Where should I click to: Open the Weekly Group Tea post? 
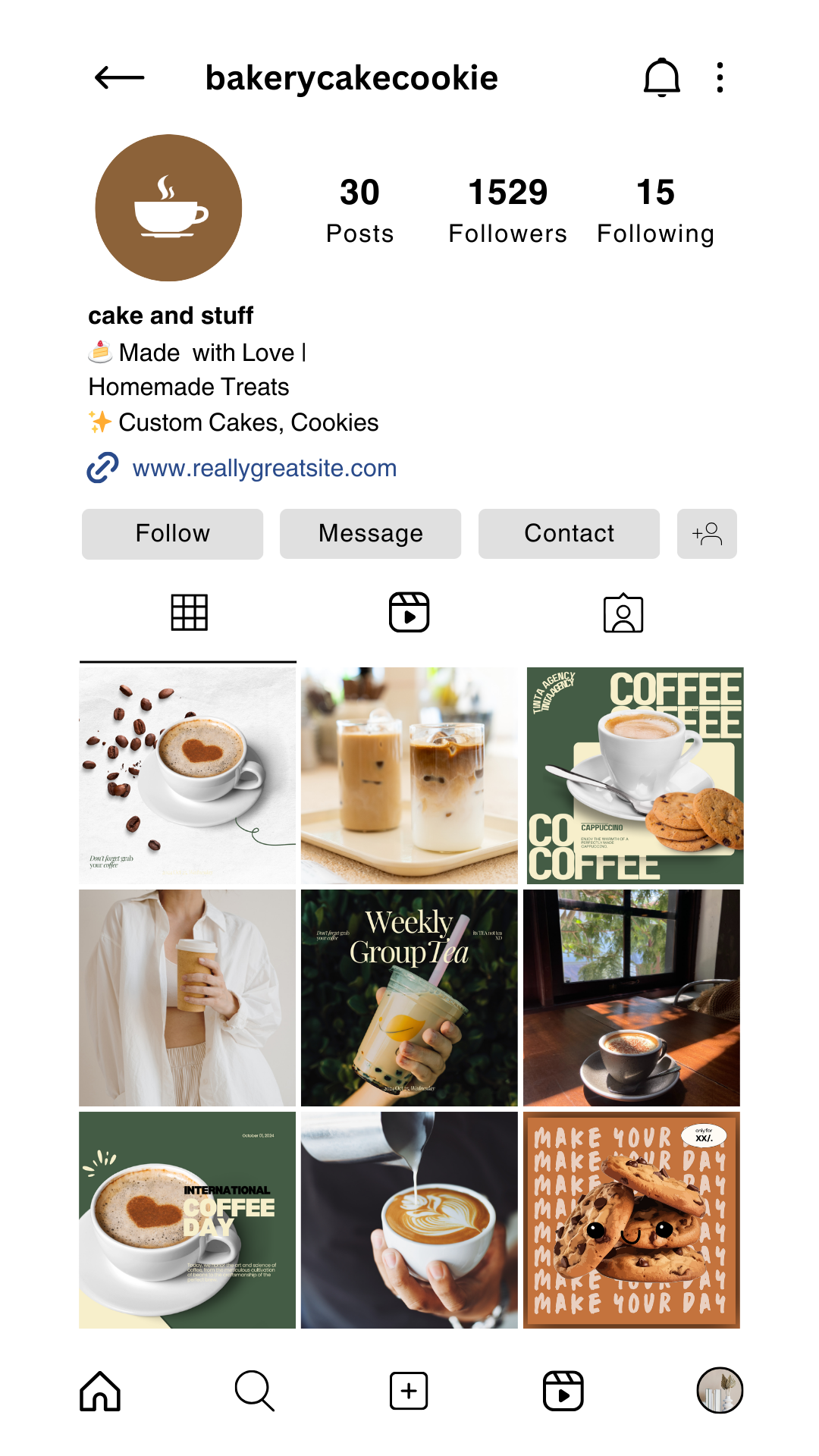pyautogui.click(x=409, y=997)
